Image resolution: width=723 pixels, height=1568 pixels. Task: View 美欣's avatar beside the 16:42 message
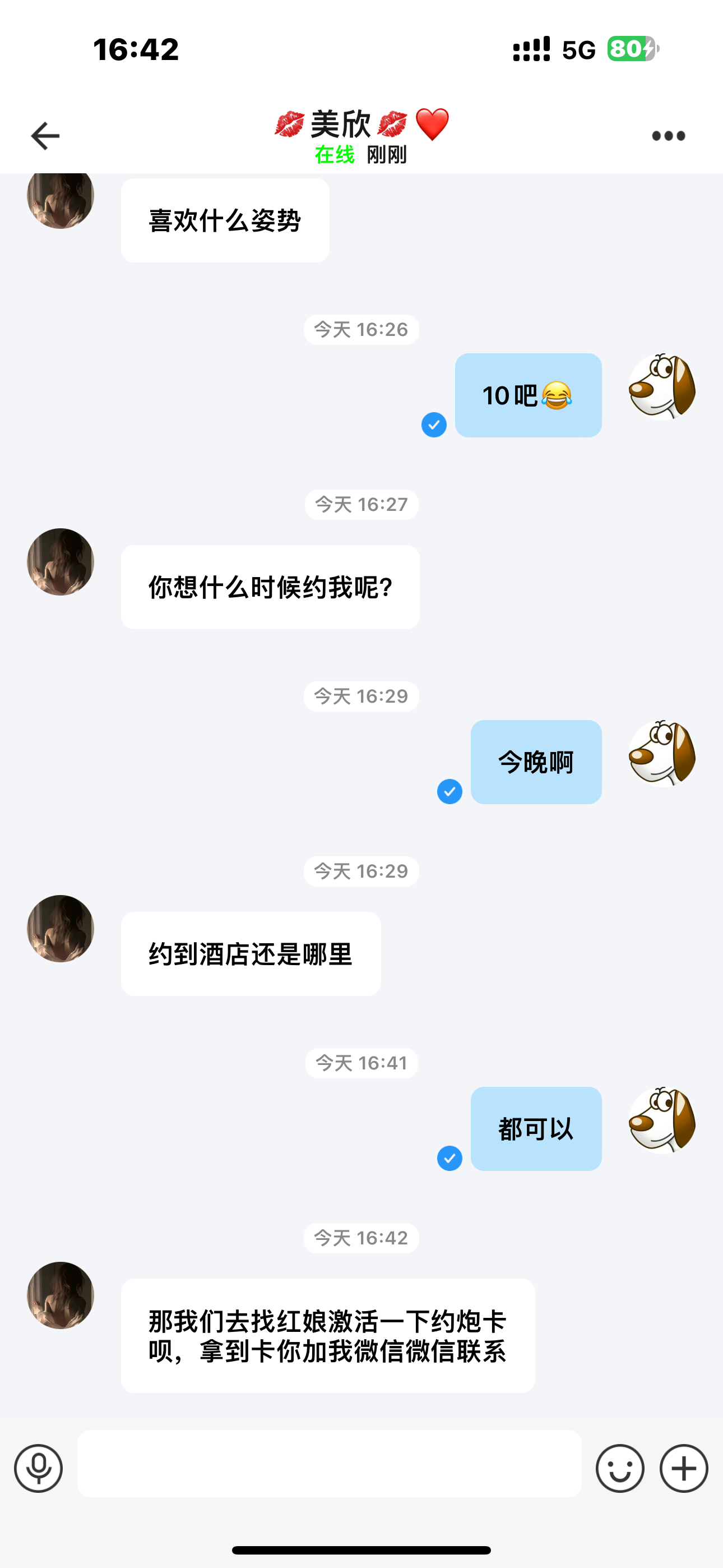click(x=61, y=1295)
